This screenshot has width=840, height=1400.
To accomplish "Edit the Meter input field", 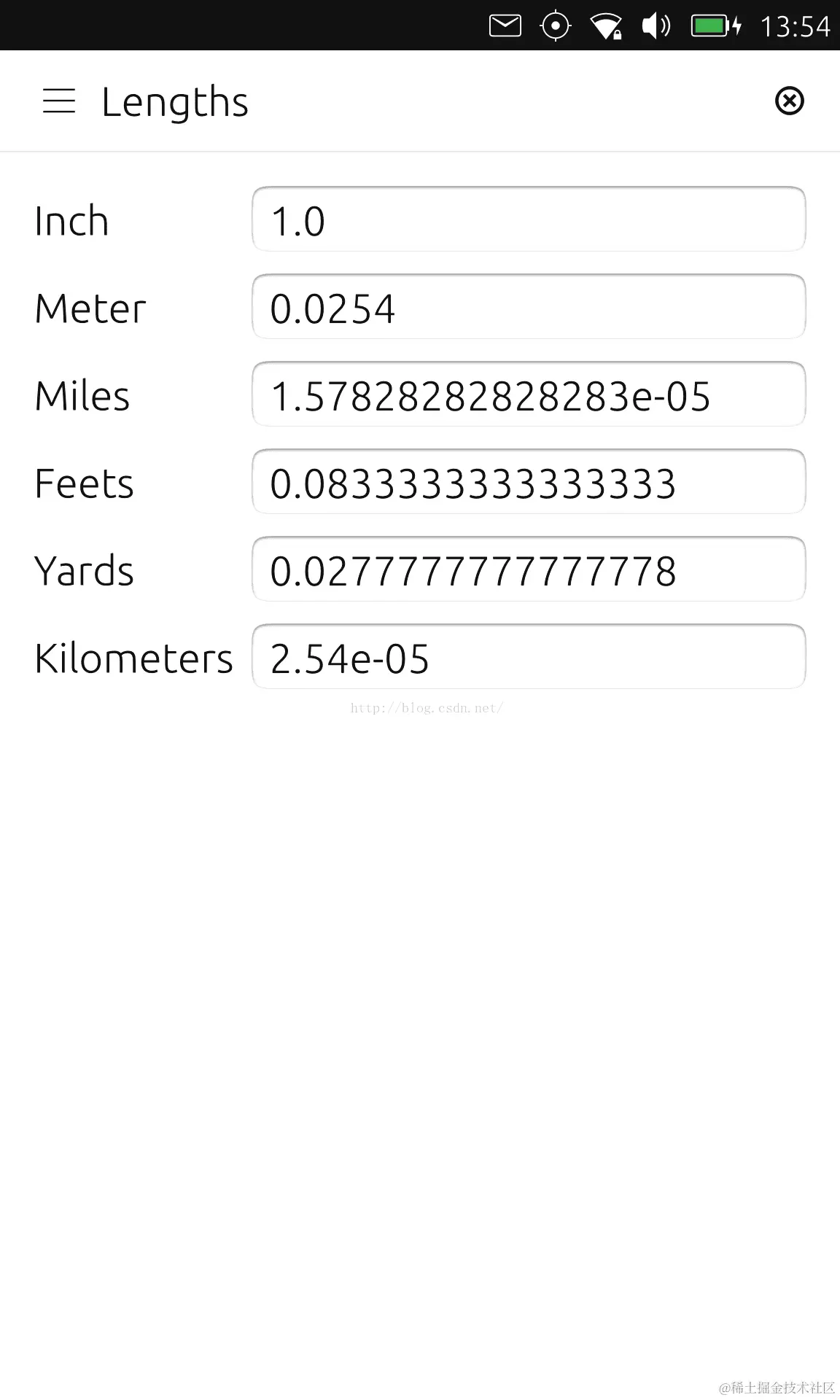I will click(529, 307).
